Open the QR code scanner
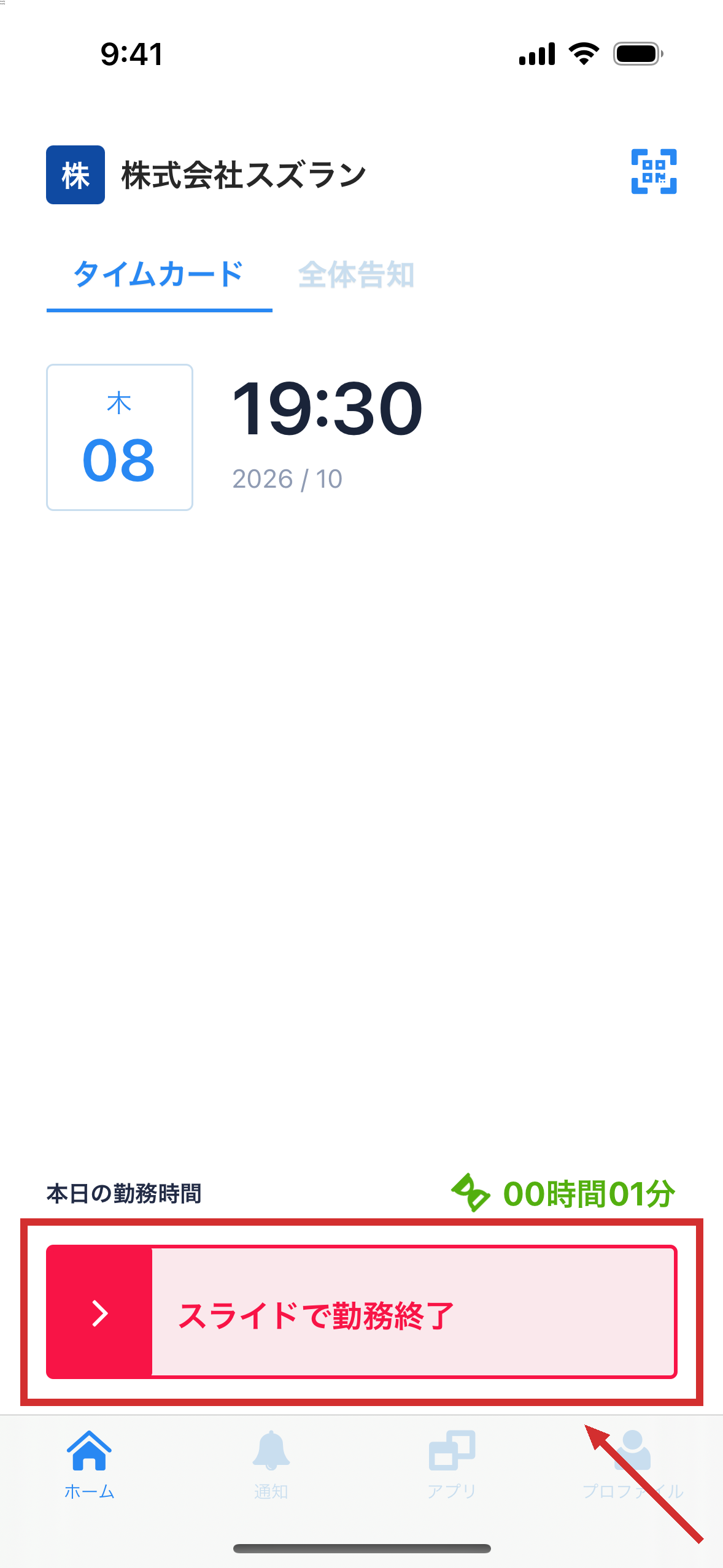The width and height of the screenshot is (723, 1568). click(x=654, y=172)
